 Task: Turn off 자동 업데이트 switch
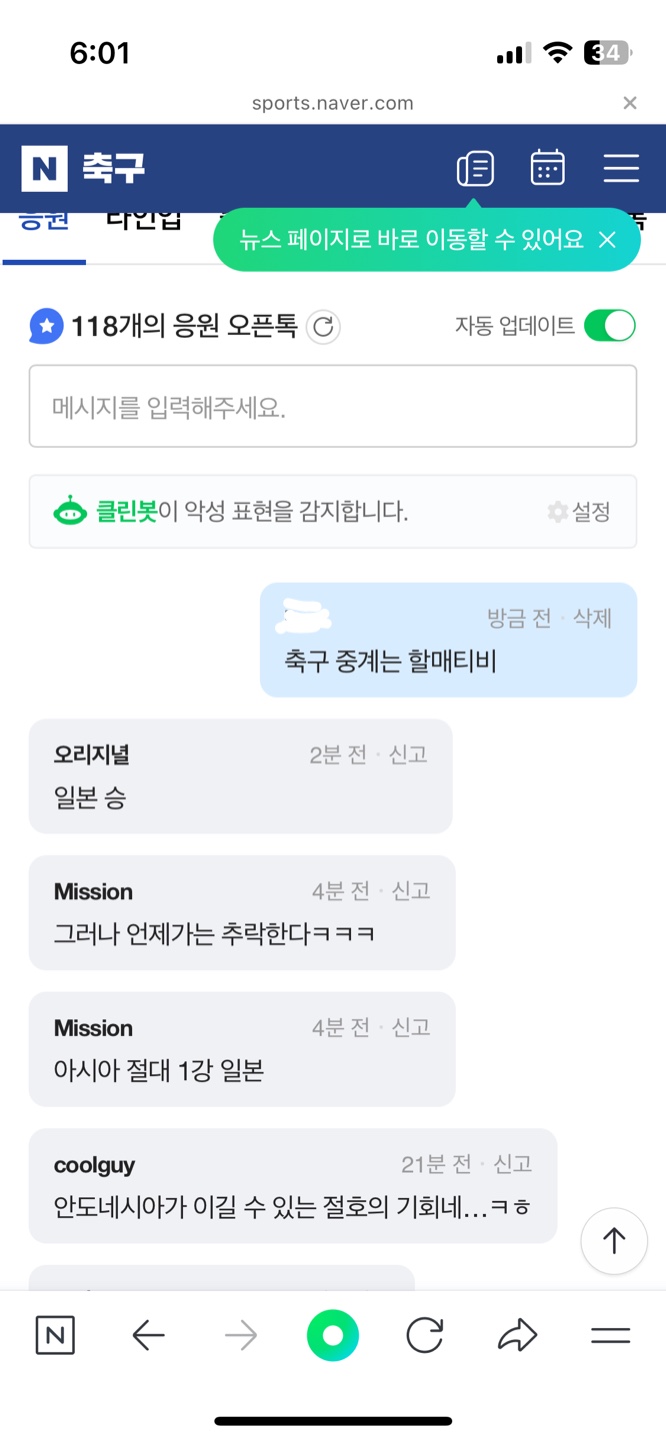coord(609,325)
